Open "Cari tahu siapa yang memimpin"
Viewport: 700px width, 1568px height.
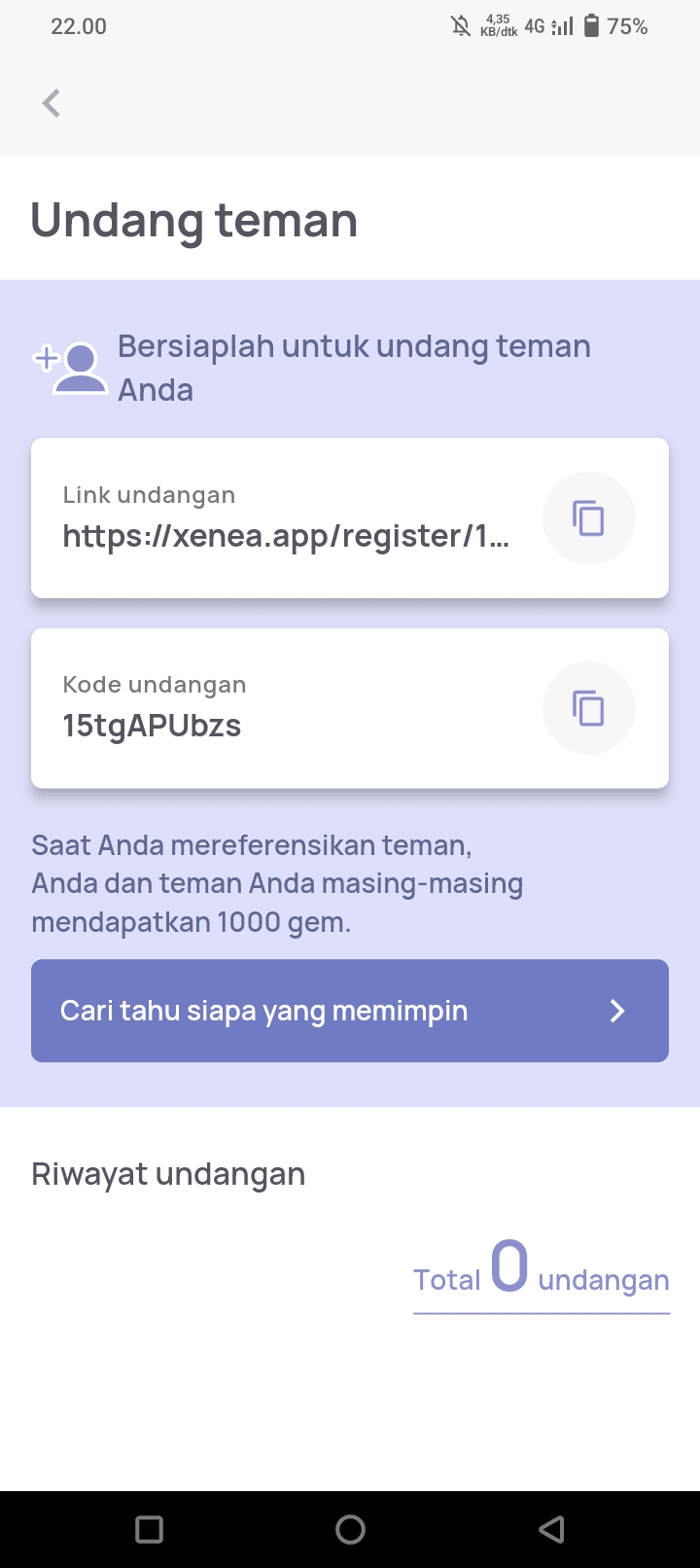[350, 1011]
